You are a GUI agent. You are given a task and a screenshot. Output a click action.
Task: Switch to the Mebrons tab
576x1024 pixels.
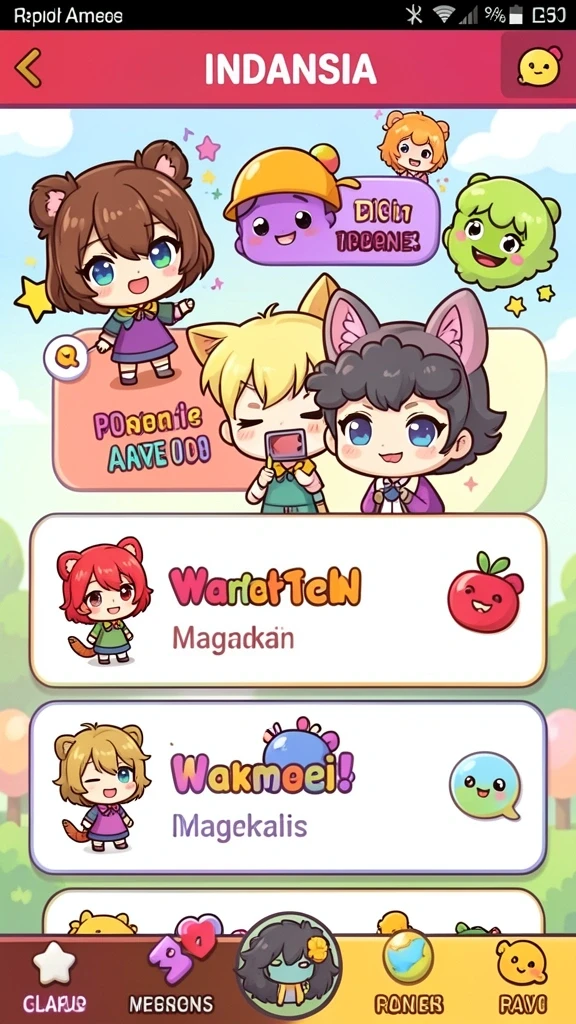coord(170,981)
